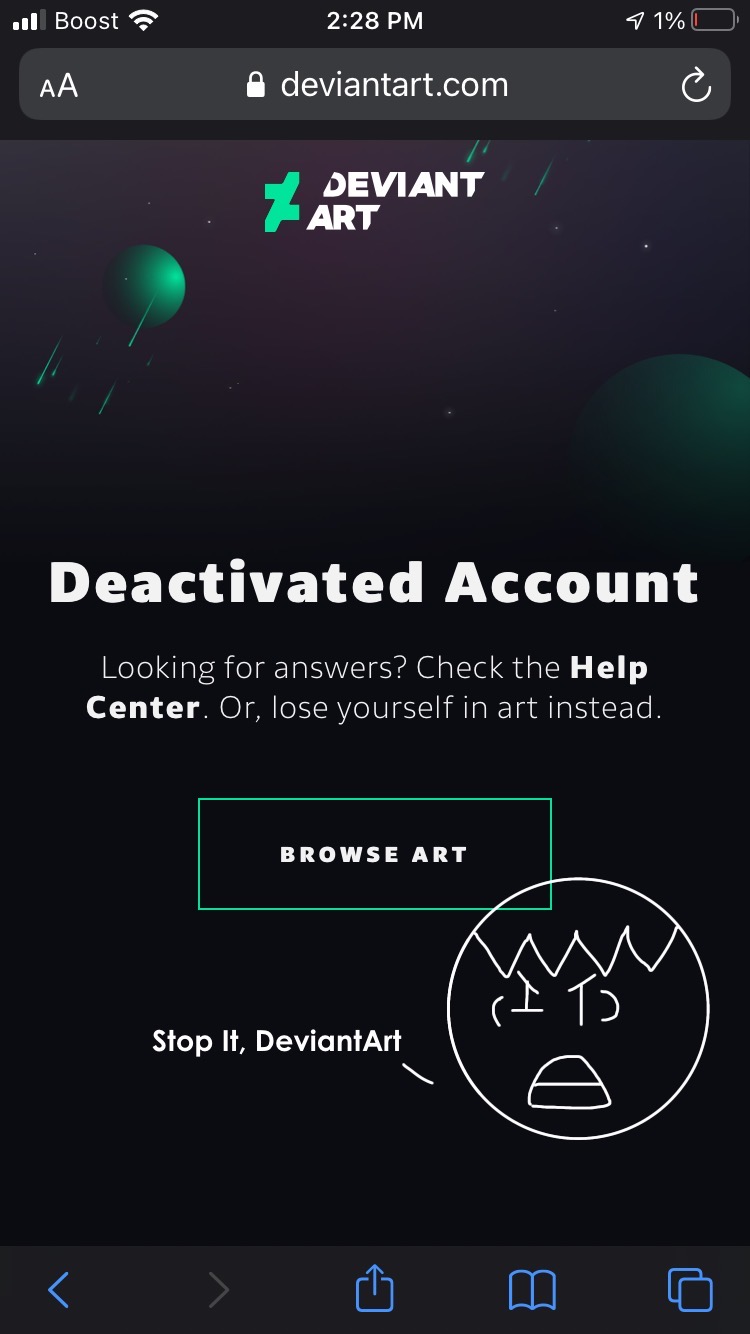The width and height of the screenshot is (750, 1334).
Task: Open Safari bookmarks
Action: click(x=532, y=1289)
